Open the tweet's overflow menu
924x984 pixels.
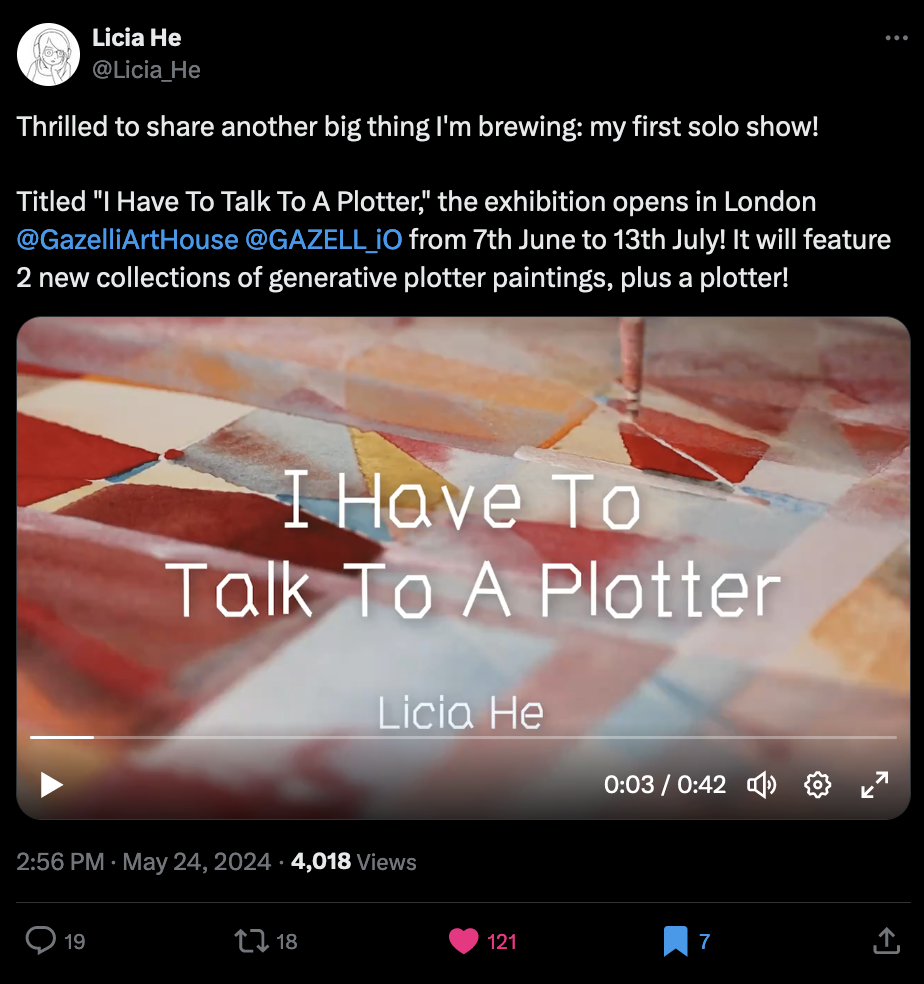pos(896,38)
